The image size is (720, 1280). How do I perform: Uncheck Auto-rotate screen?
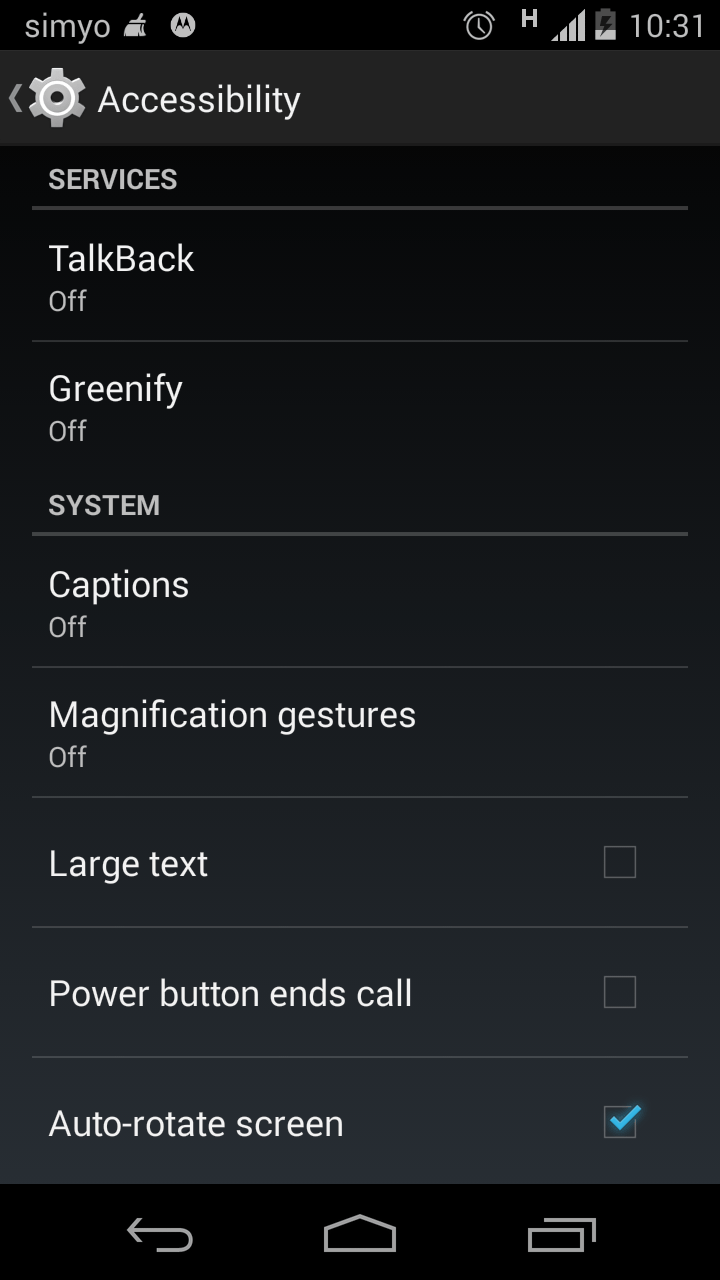coord(619,1122)
